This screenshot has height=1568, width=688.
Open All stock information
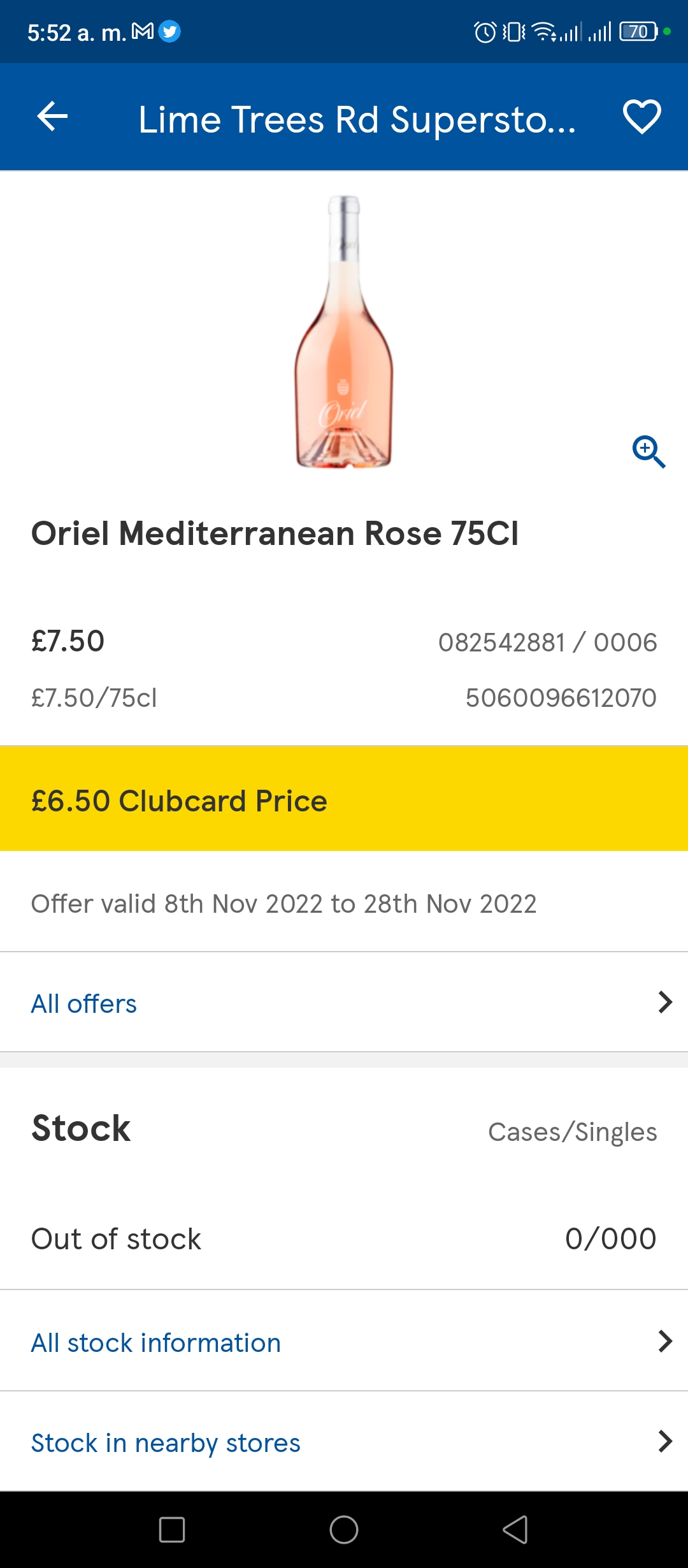[x=344, y=1342]
